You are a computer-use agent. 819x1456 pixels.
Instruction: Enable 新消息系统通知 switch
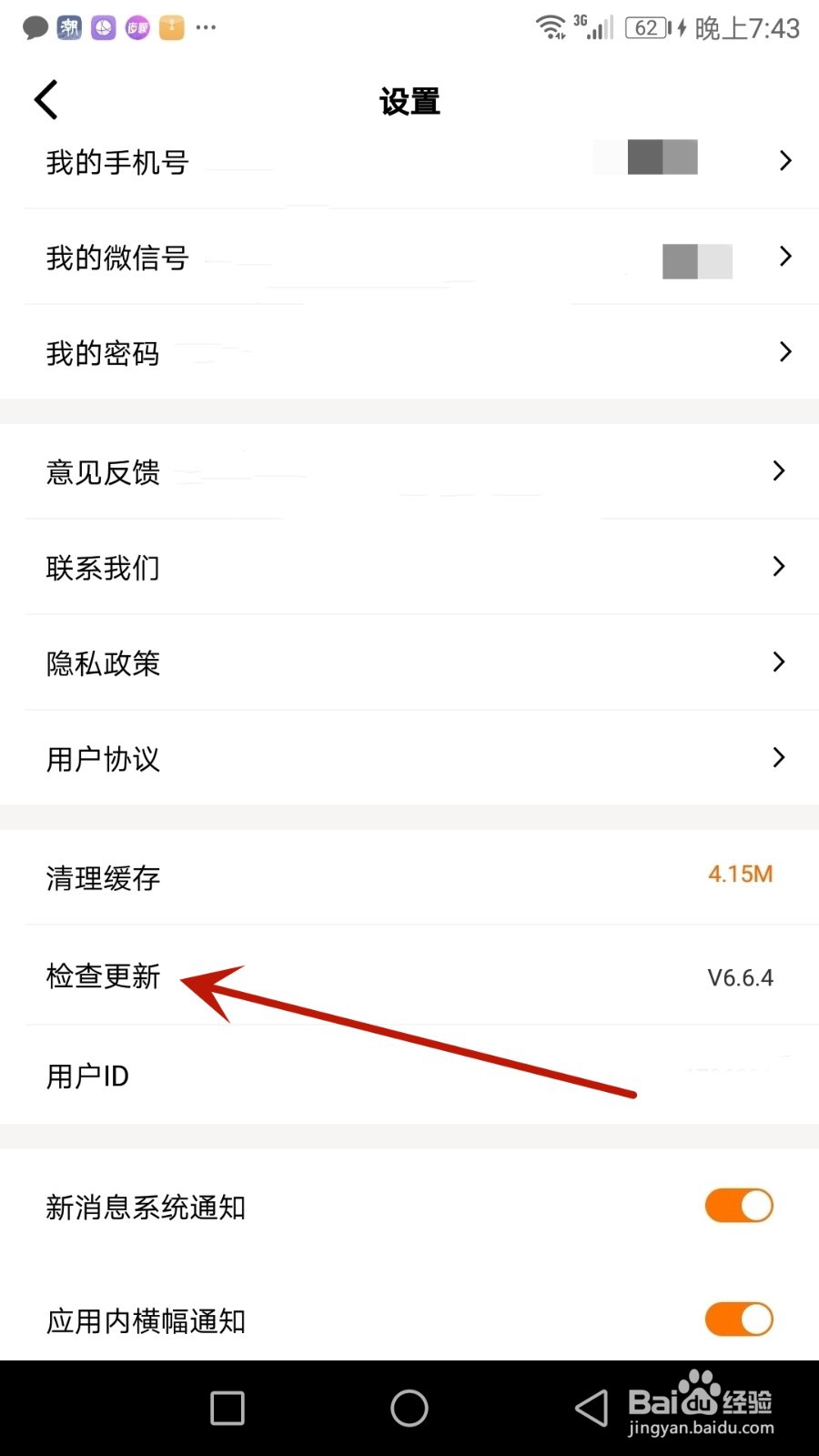(739, 1206)
